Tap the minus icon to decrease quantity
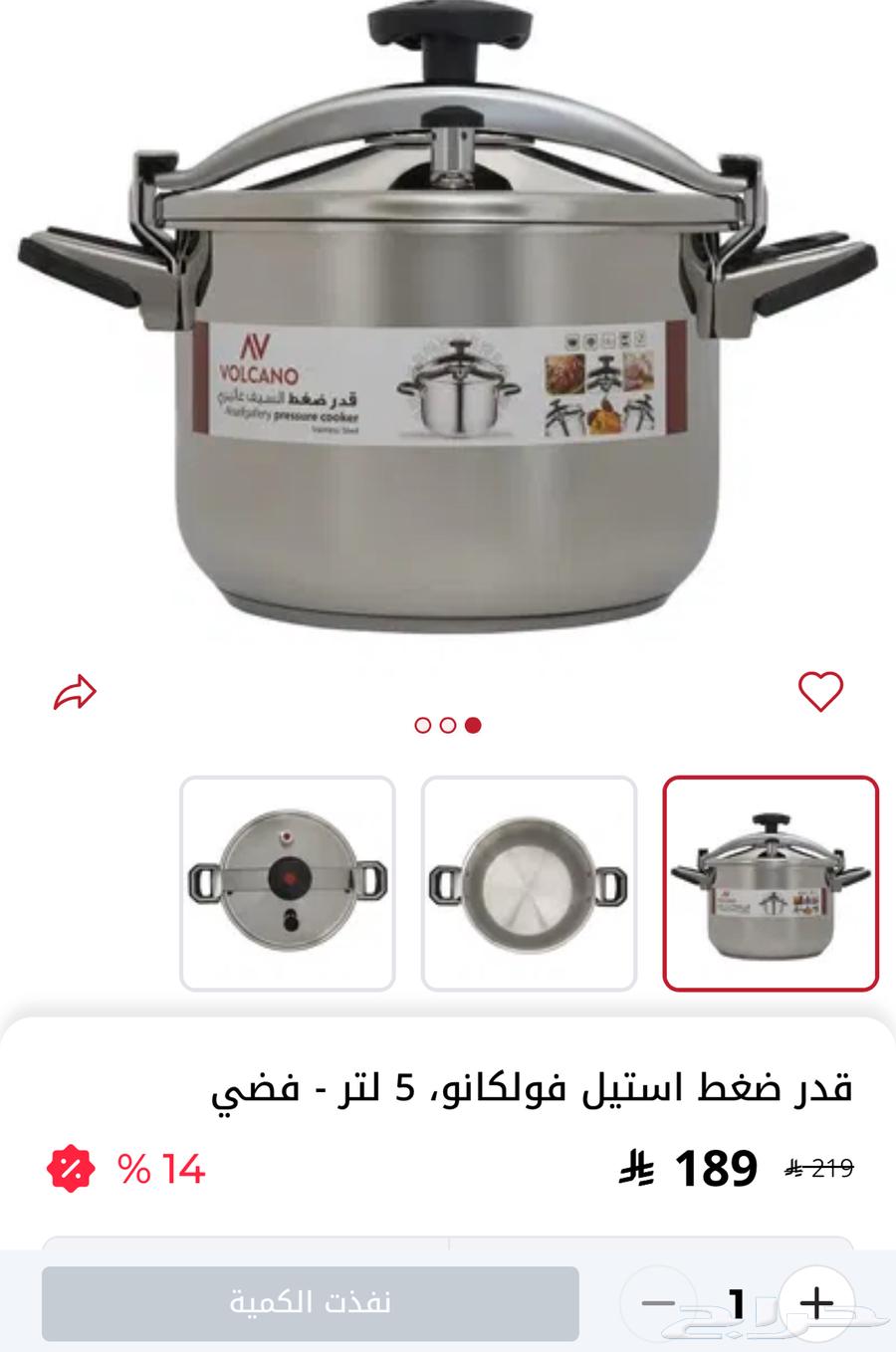This screenshot has height=1352, width=896. [x=659, y=1298]
